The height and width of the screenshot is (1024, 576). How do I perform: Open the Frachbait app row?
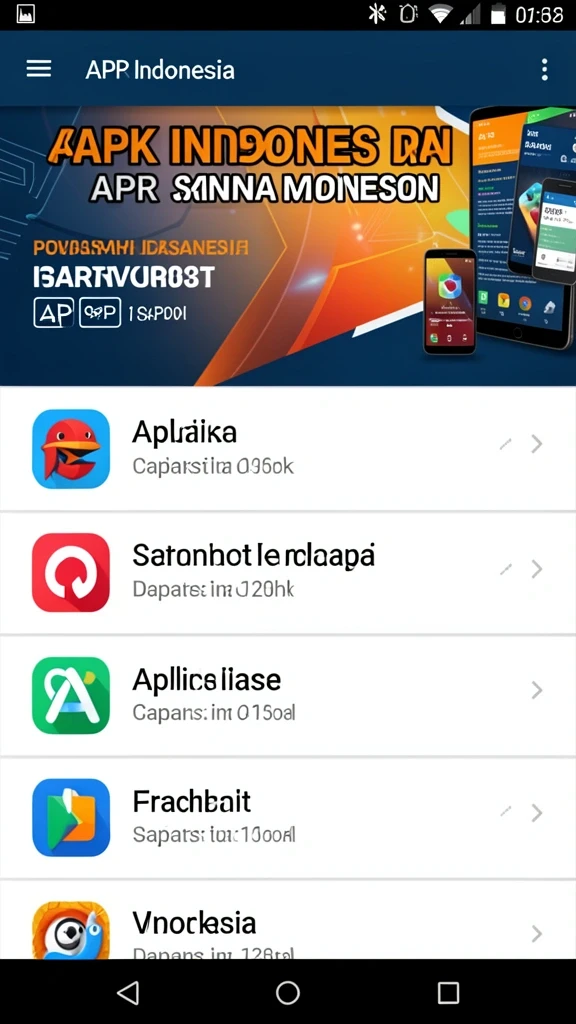click(x=288, y=818)
